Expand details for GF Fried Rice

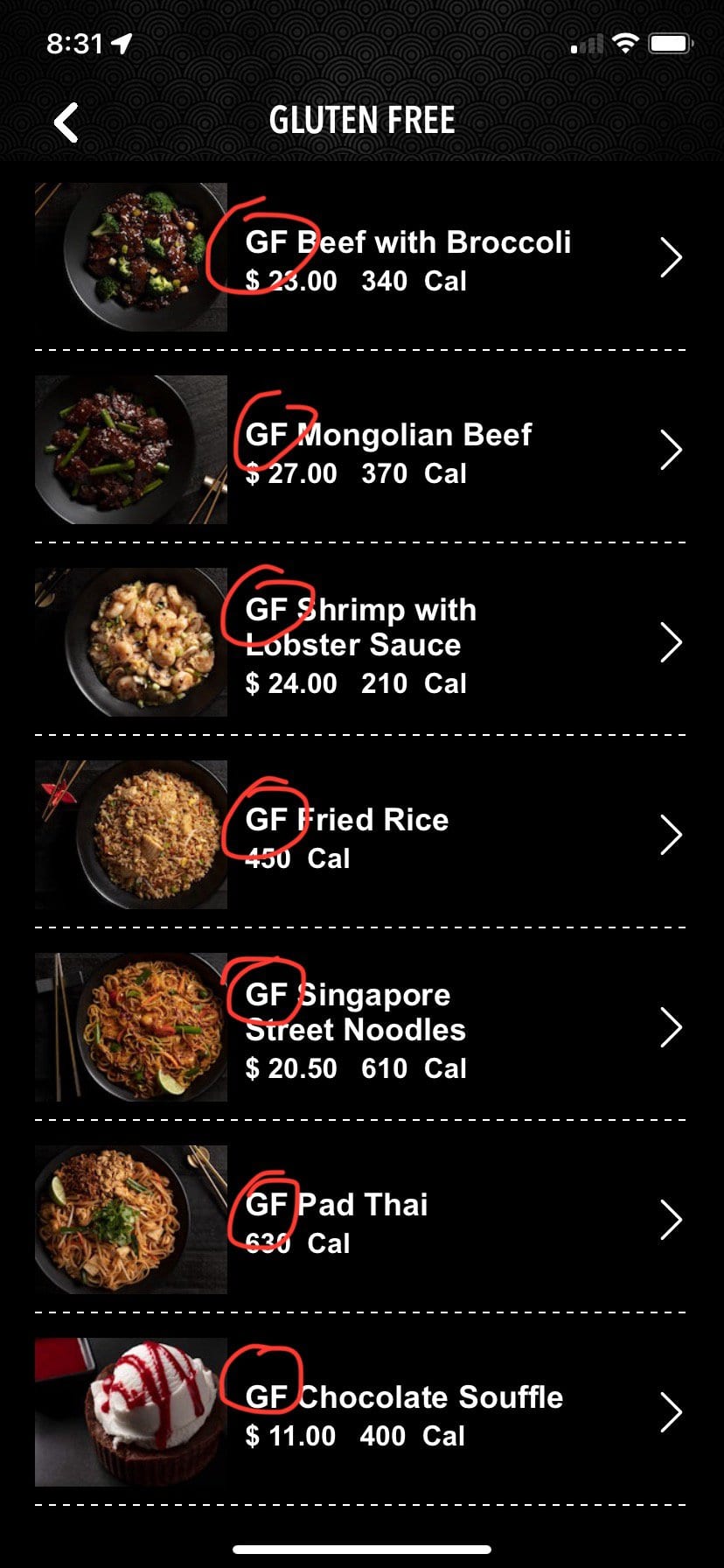coord(671,834)
